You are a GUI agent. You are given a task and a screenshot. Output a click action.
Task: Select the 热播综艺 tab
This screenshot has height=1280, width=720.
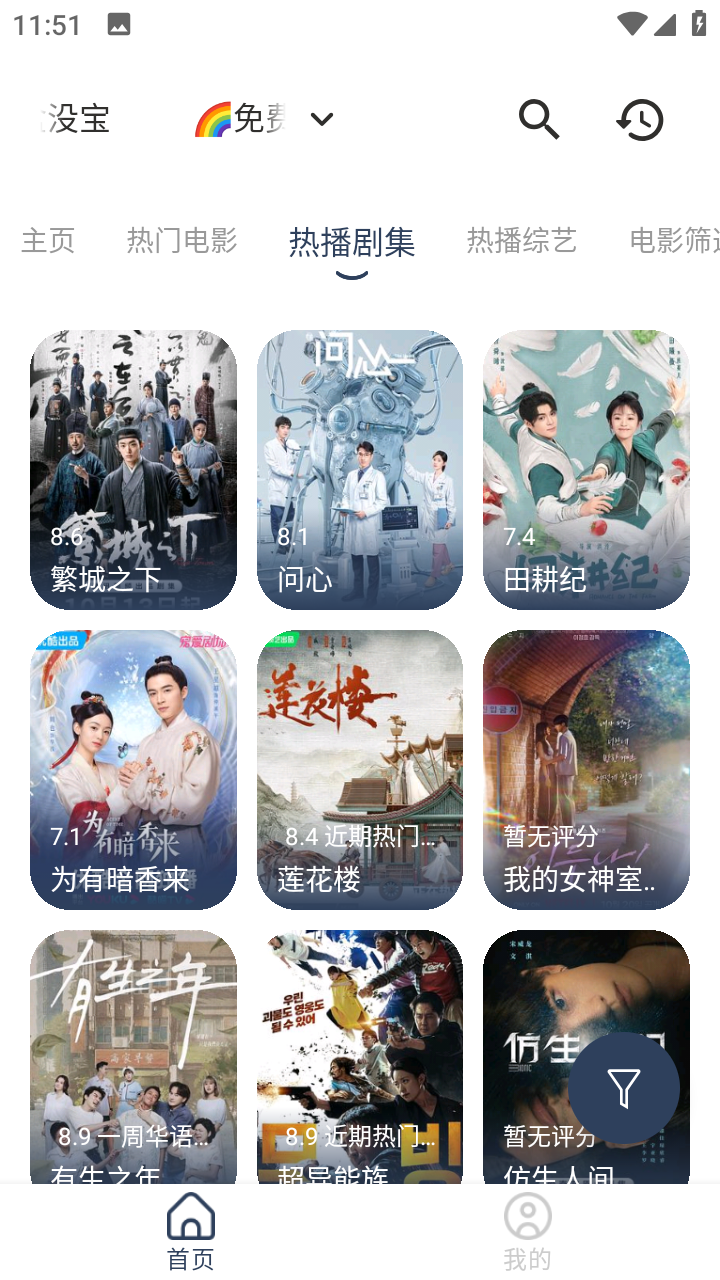(x=522, y=241)
